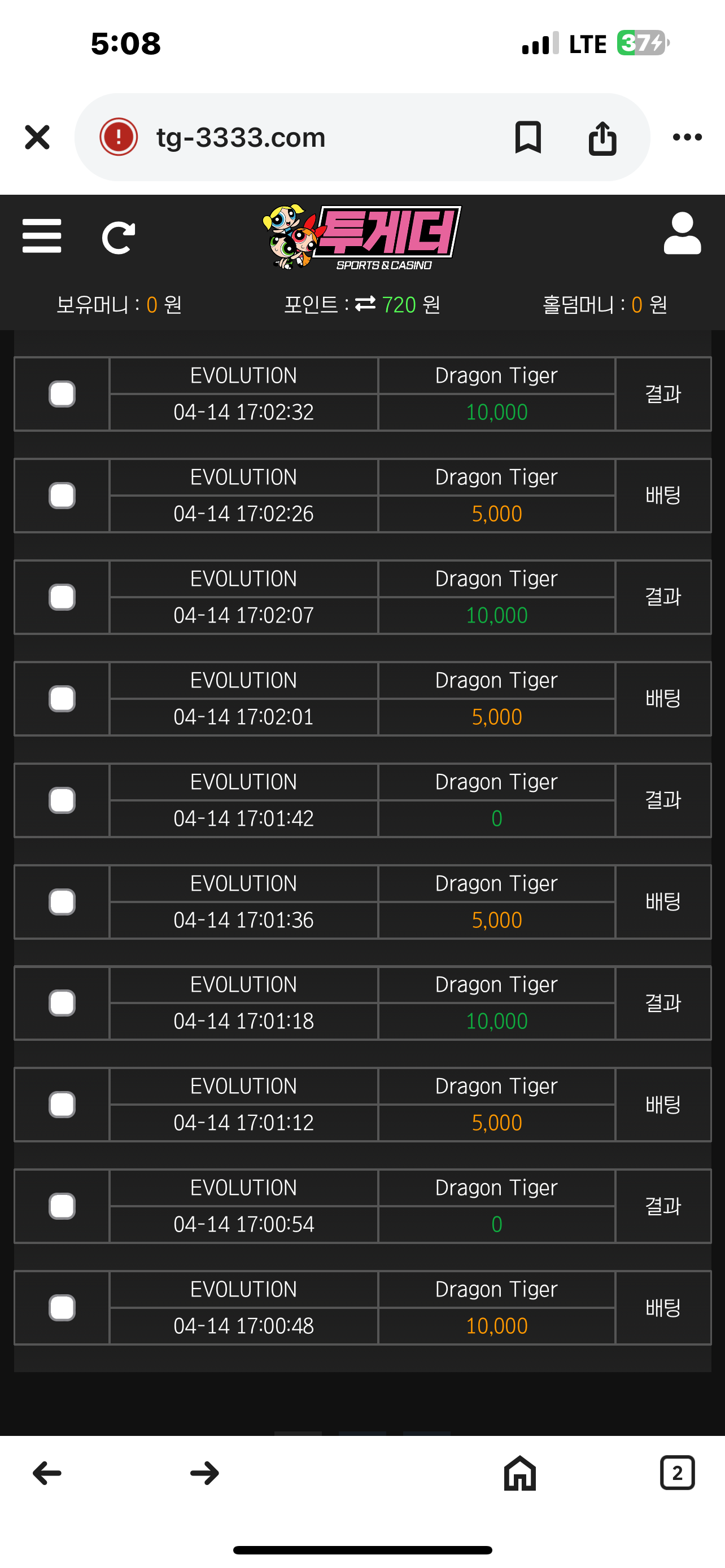Open the user profile icon

[682, 234]
